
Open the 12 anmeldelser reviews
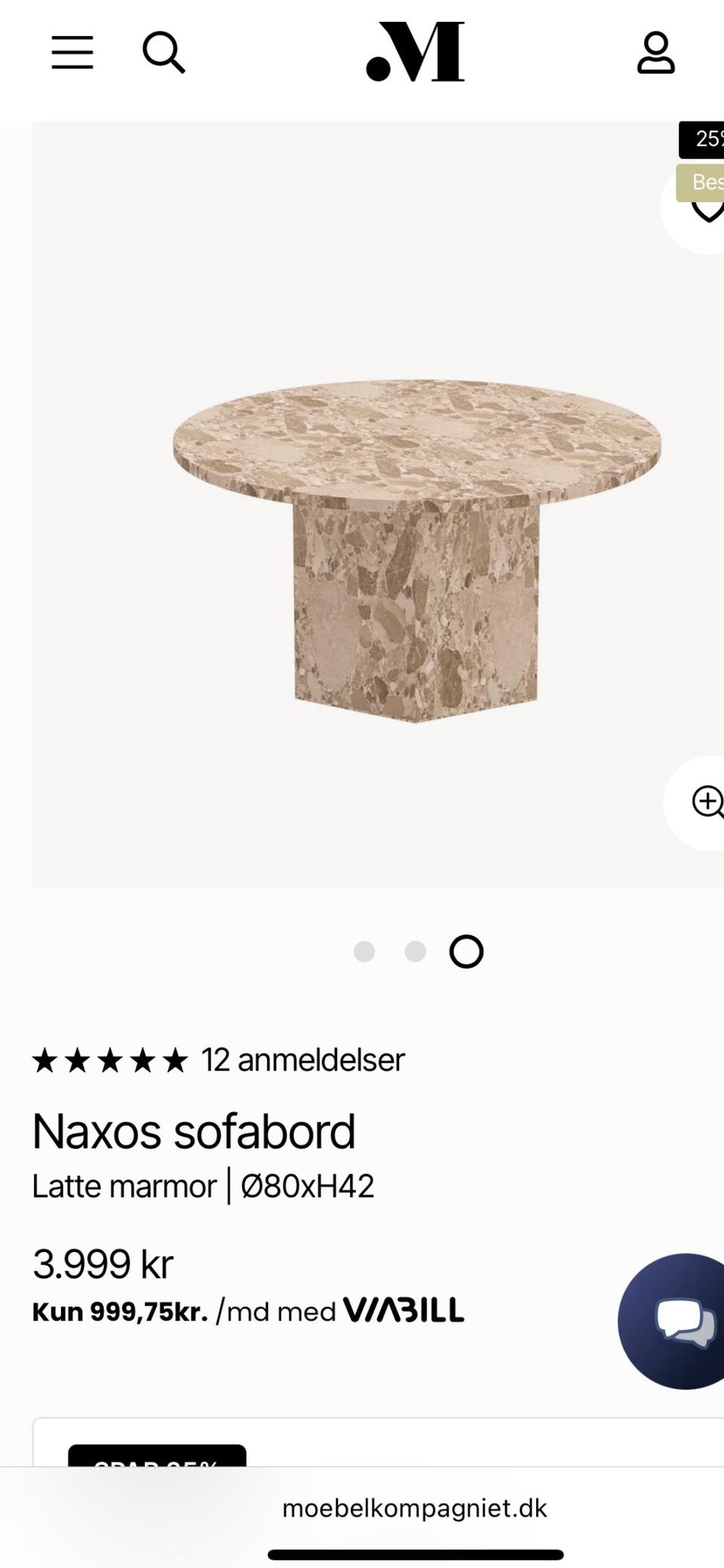[302, 1060]
